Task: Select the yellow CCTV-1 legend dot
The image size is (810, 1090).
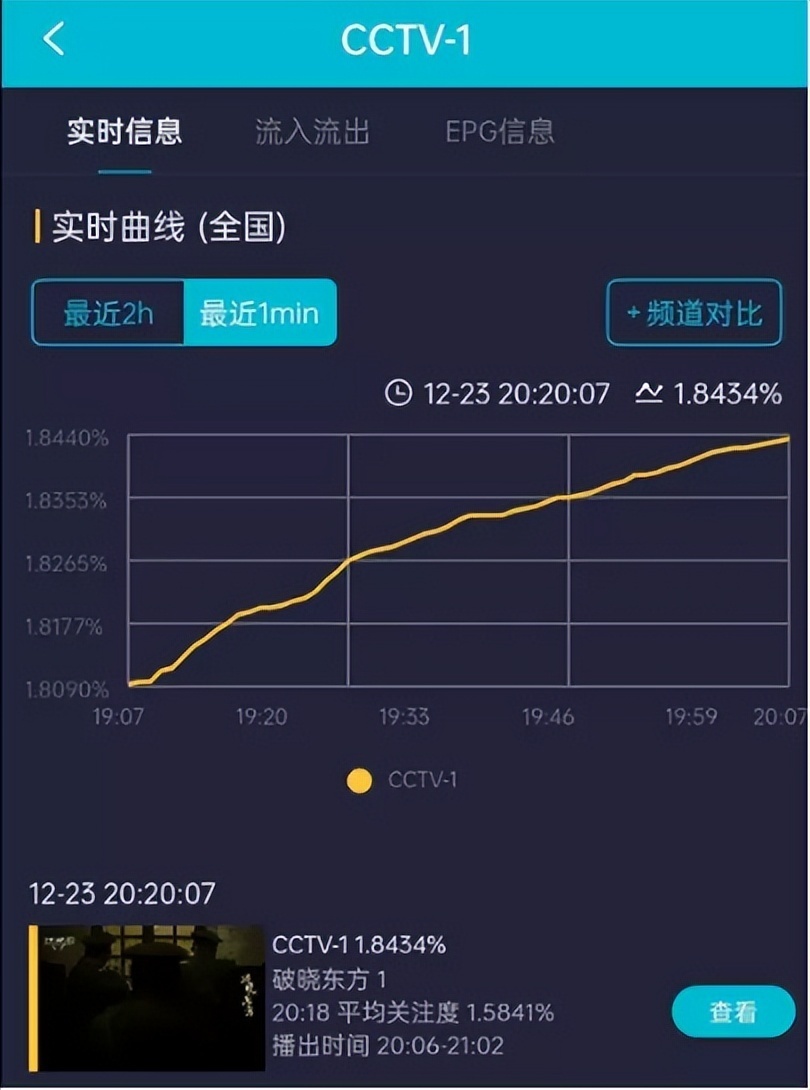Action: [359, 779]
